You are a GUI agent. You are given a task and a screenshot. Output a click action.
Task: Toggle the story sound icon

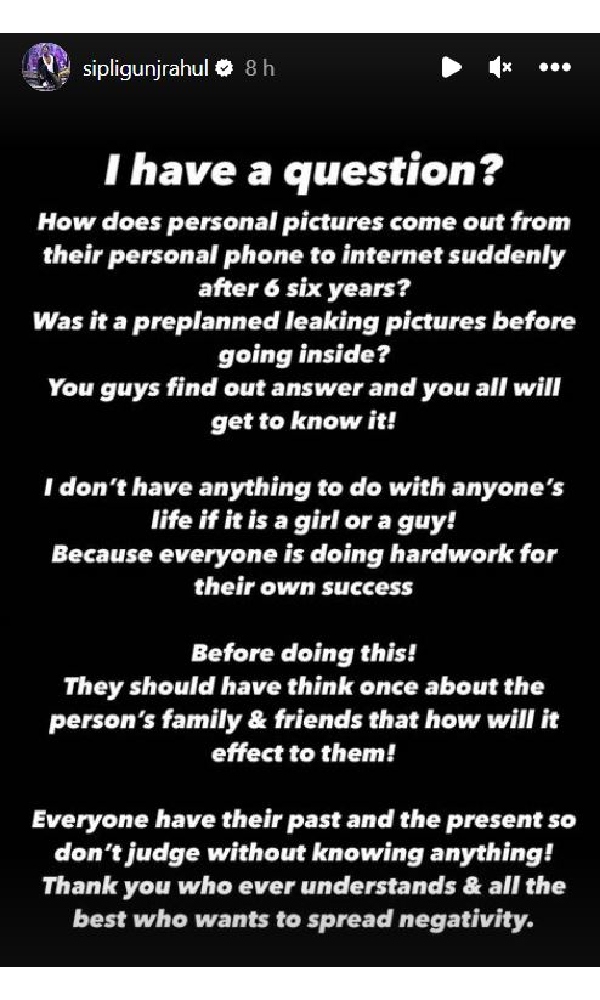click(500, 67)
